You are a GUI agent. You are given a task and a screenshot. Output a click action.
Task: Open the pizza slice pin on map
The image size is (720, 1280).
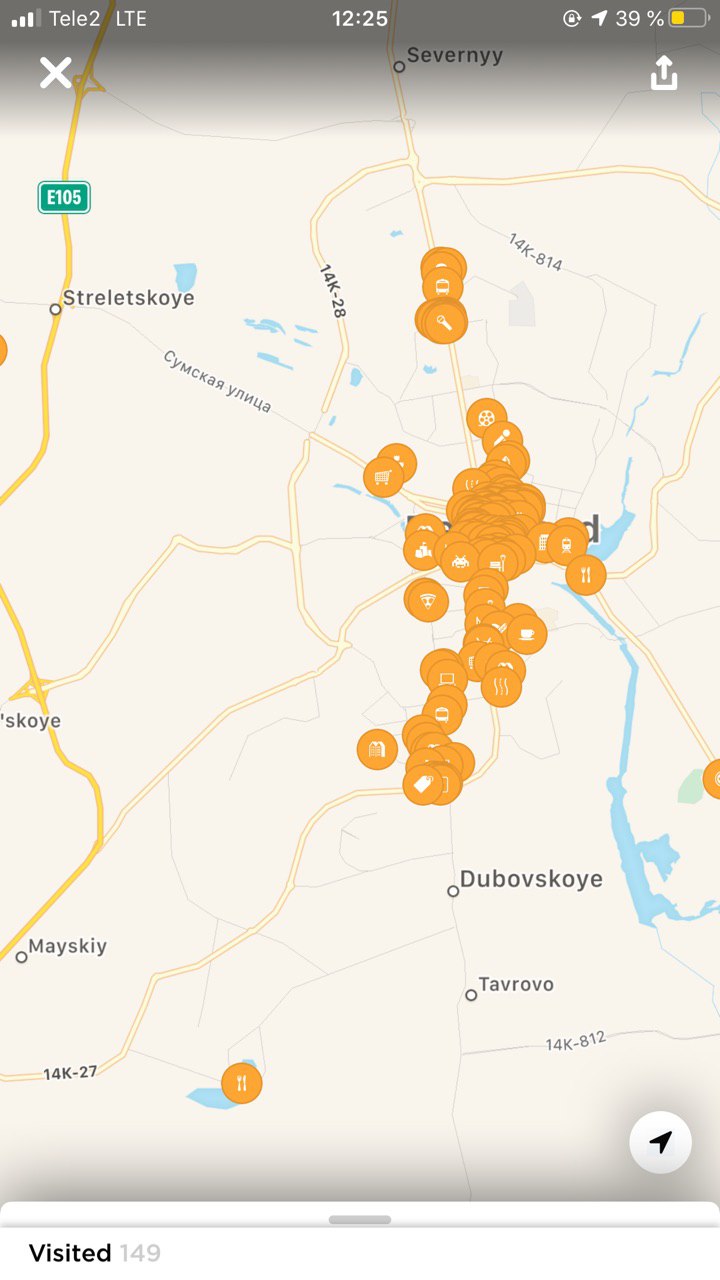[429, 601]
